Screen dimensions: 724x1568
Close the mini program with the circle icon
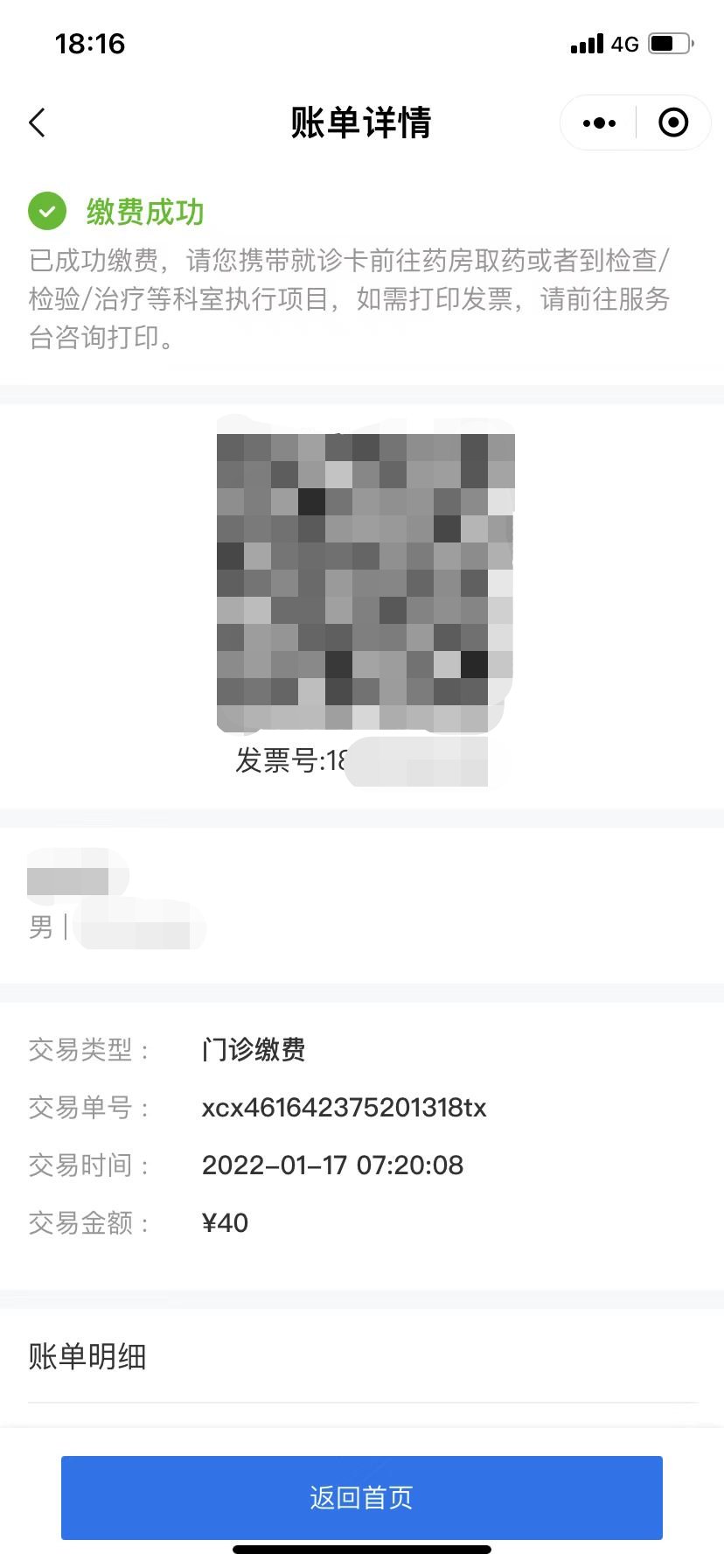672,122
